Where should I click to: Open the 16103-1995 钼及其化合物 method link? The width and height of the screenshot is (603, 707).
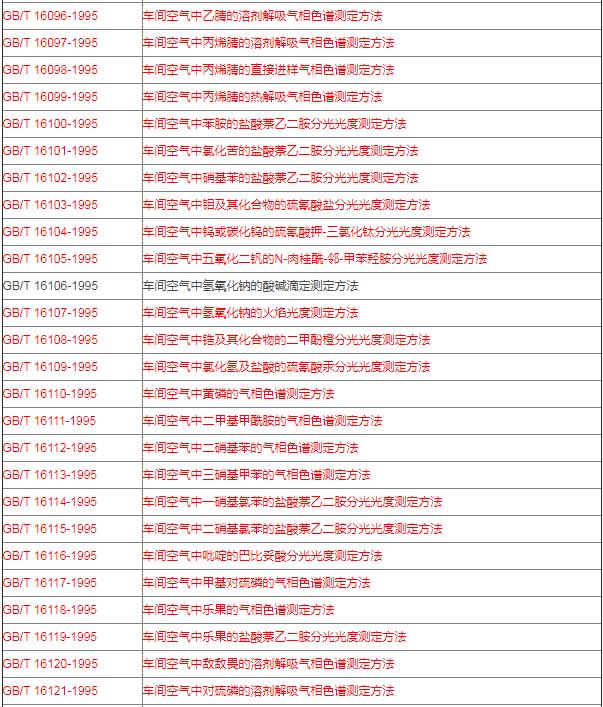(x=286, y=205)
